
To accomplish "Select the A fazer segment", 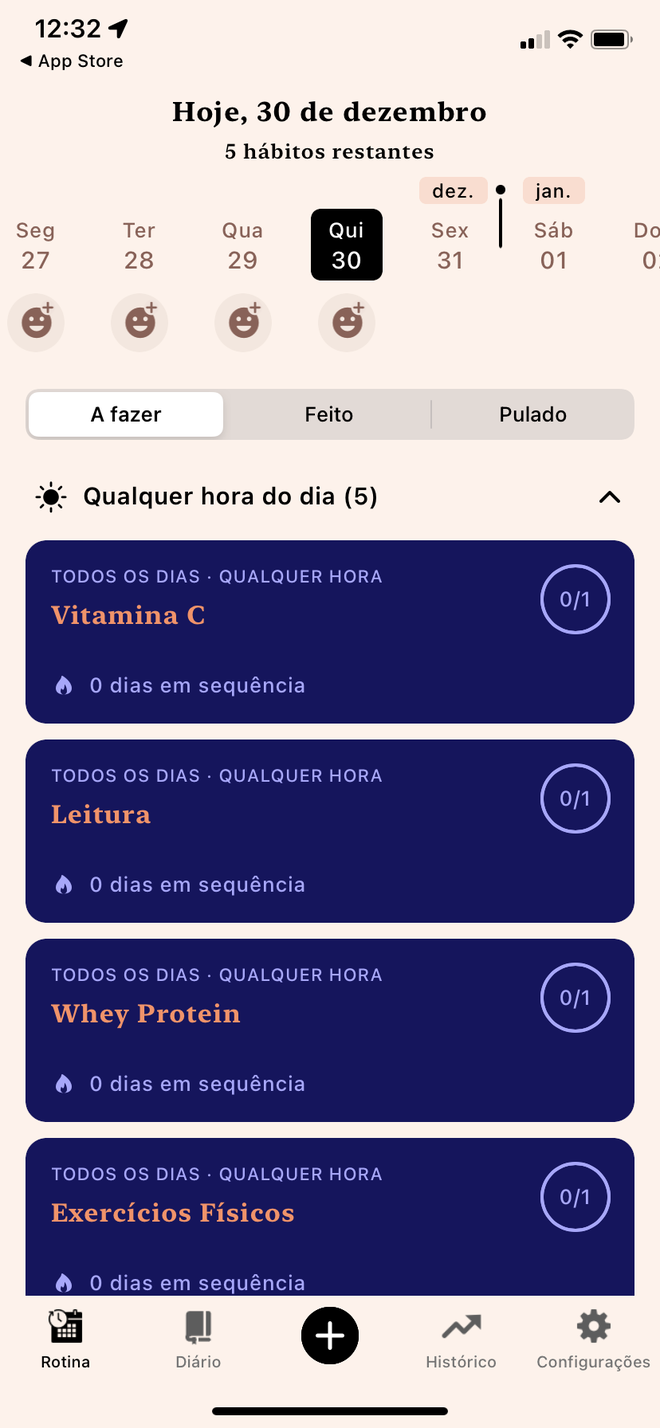I will click(126, 414).
